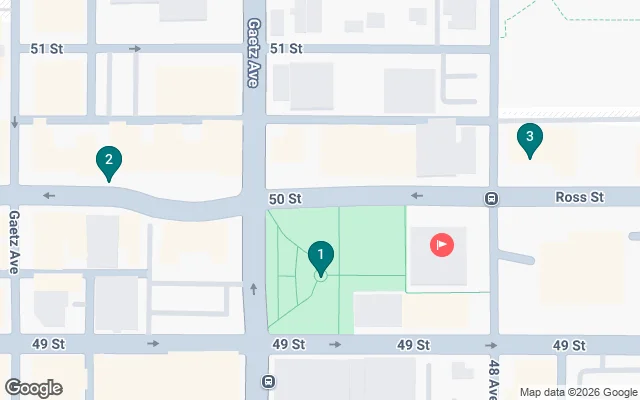Screen dimensions: 640x400
Task: Tap location marker number 3
Action: pyautogui.click(x=529, y=140)
